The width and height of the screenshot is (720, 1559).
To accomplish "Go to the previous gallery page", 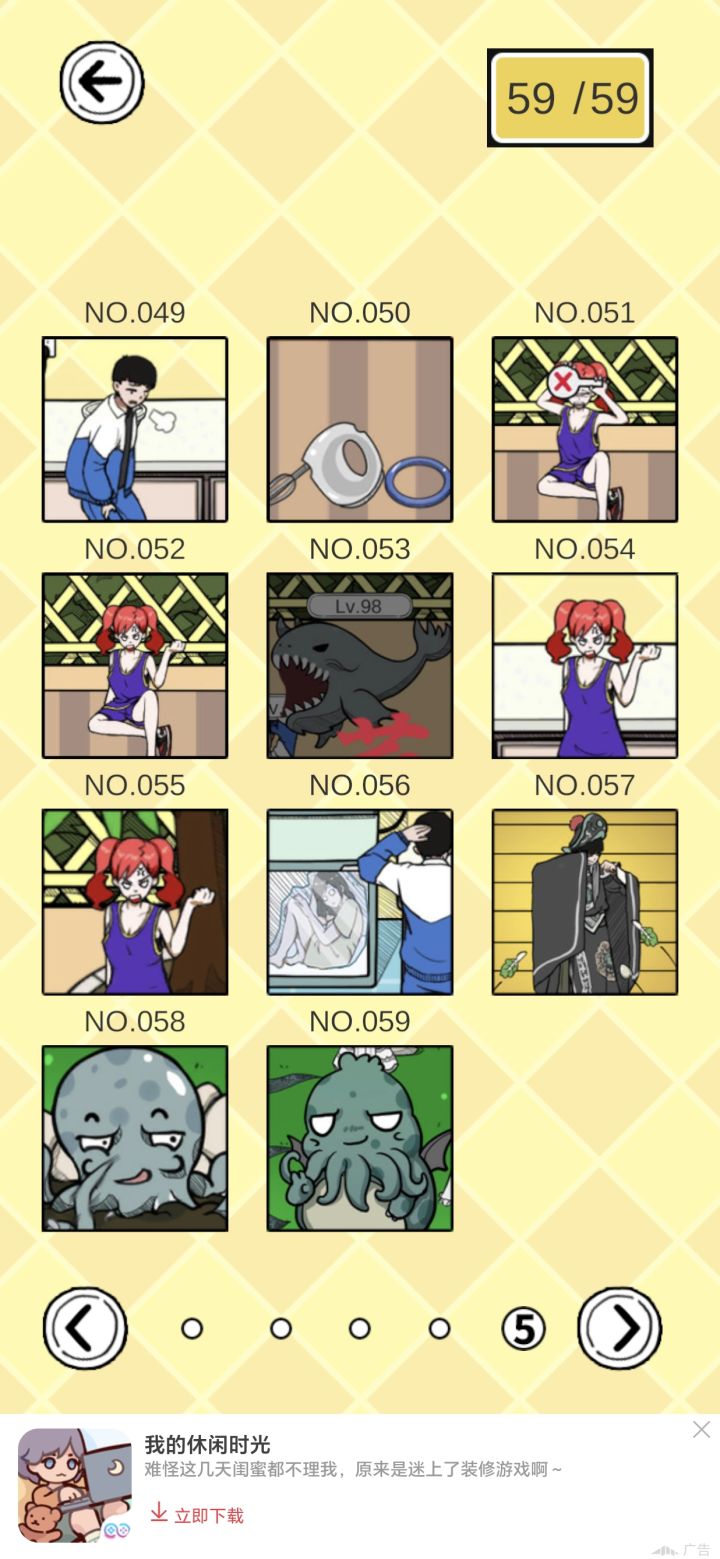I will coord(85,1328).
